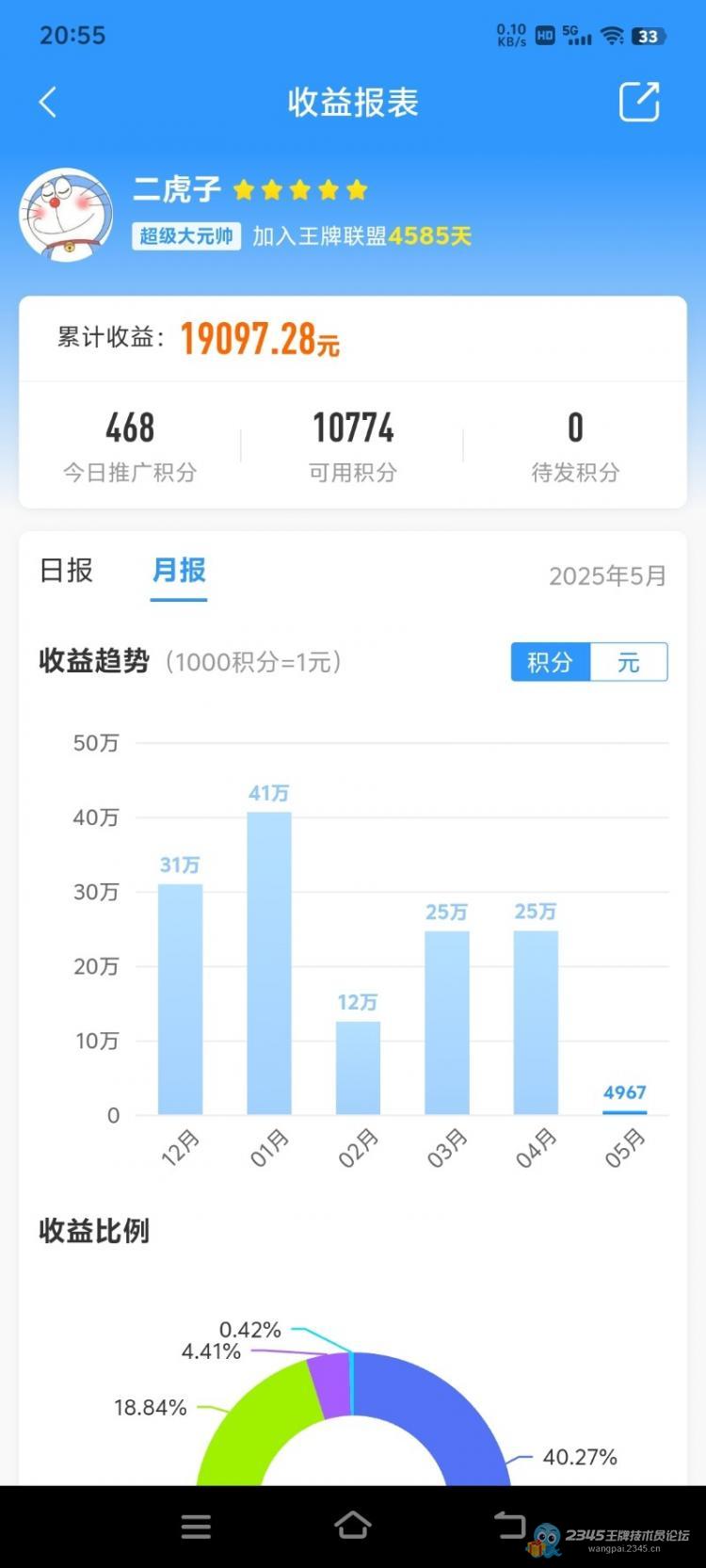Select the 月报 tab

point(179,571)
